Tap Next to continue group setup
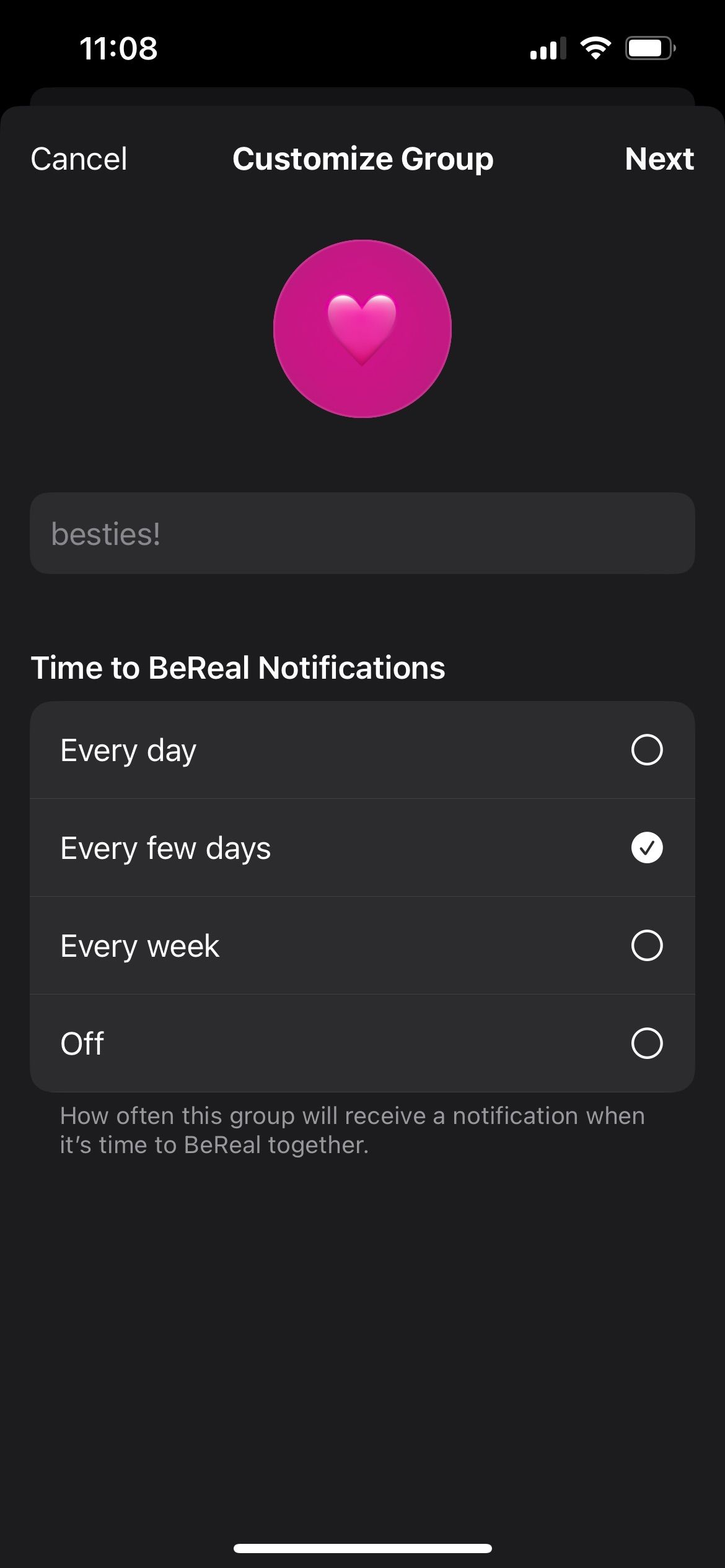 (x=659, y=159)
